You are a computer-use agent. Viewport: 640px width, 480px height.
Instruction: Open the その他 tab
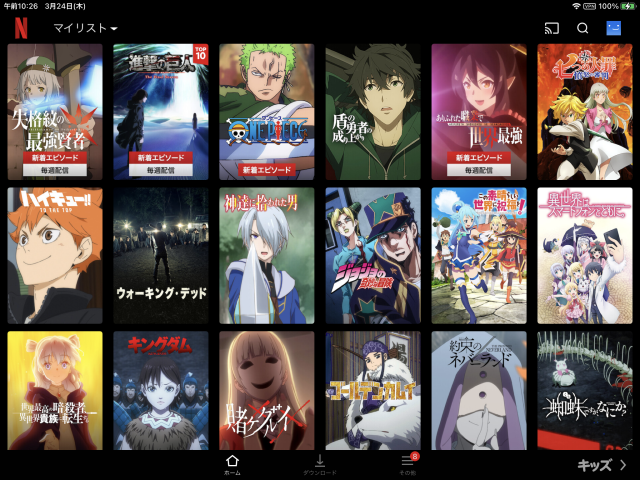pos(407,465)
